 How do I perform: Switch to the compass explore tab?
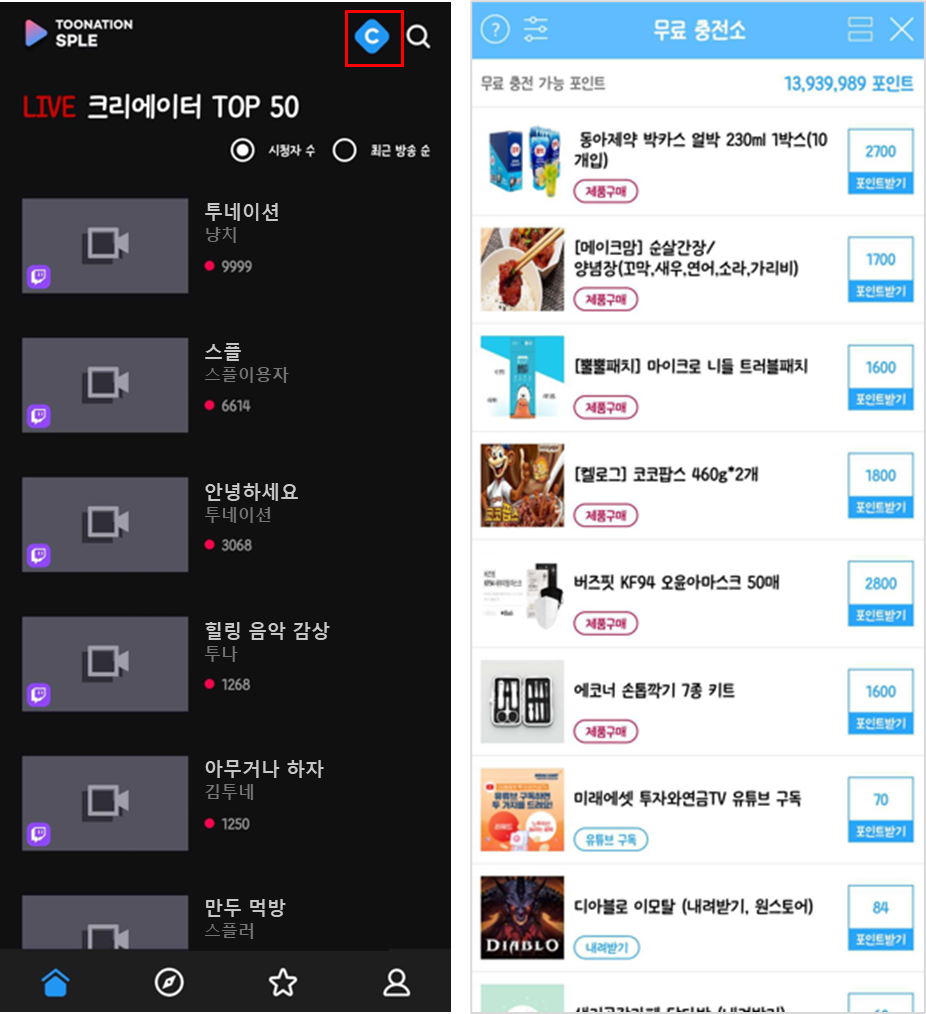(x=169, y=983)
